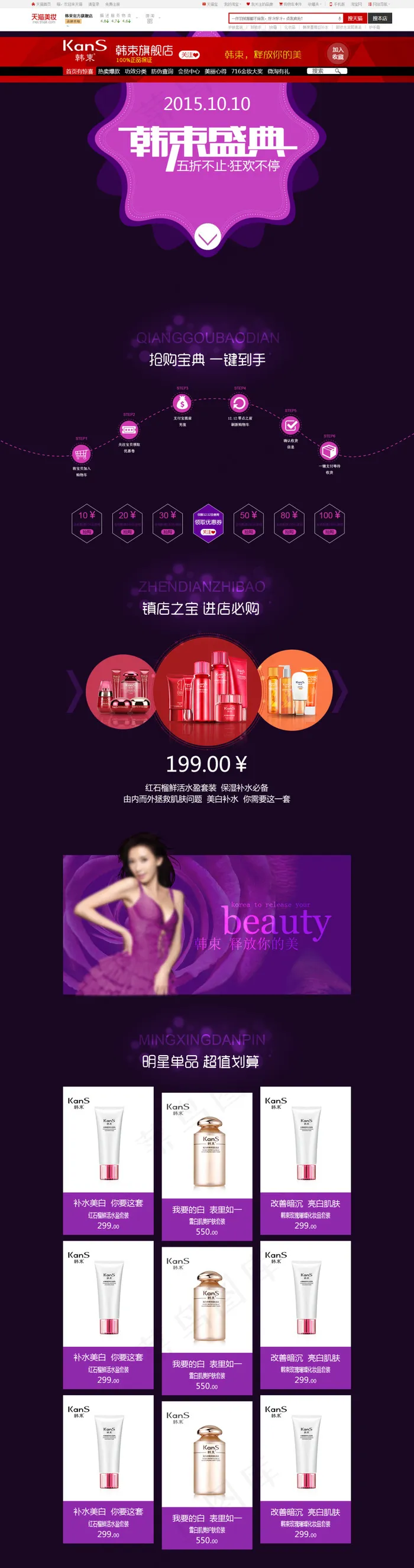The image size is (414, 1568).
Task: Grab the 100¥ coupon
Action: pos(329,524)
